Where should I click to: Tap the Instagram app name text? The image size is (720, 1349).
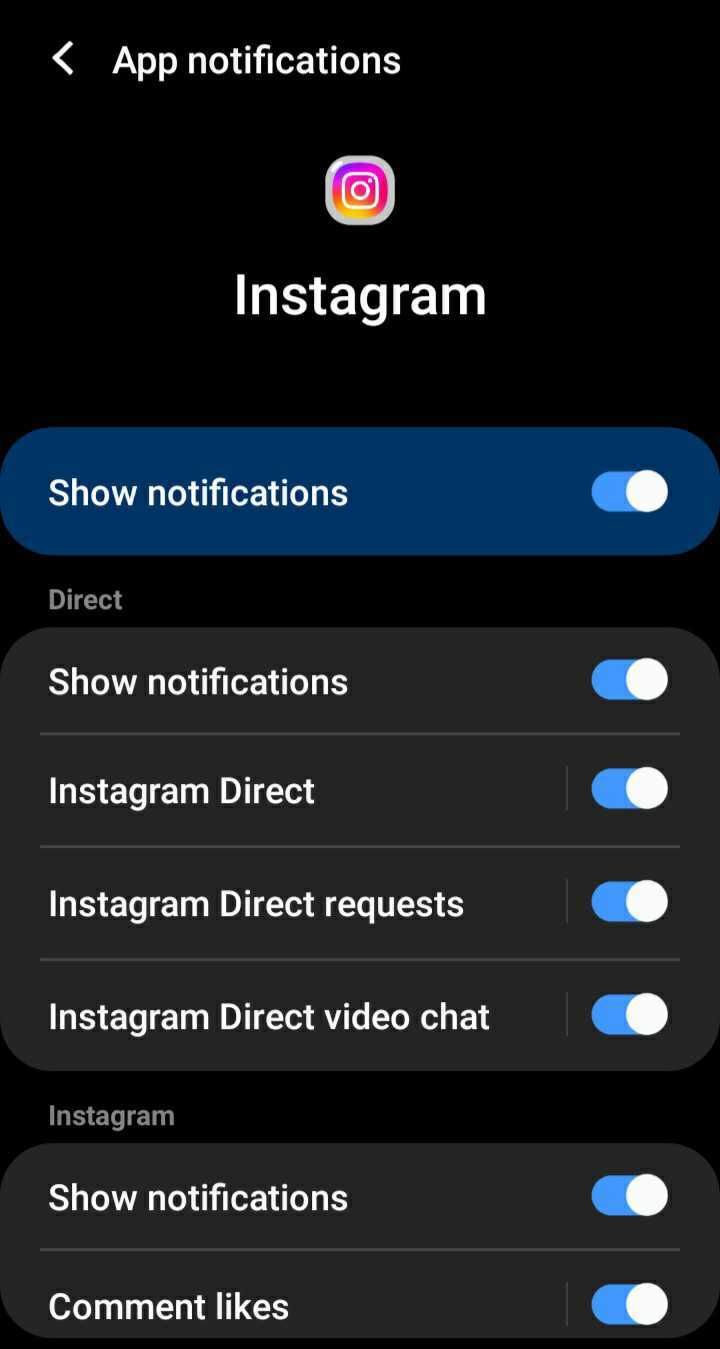(360, 293)
